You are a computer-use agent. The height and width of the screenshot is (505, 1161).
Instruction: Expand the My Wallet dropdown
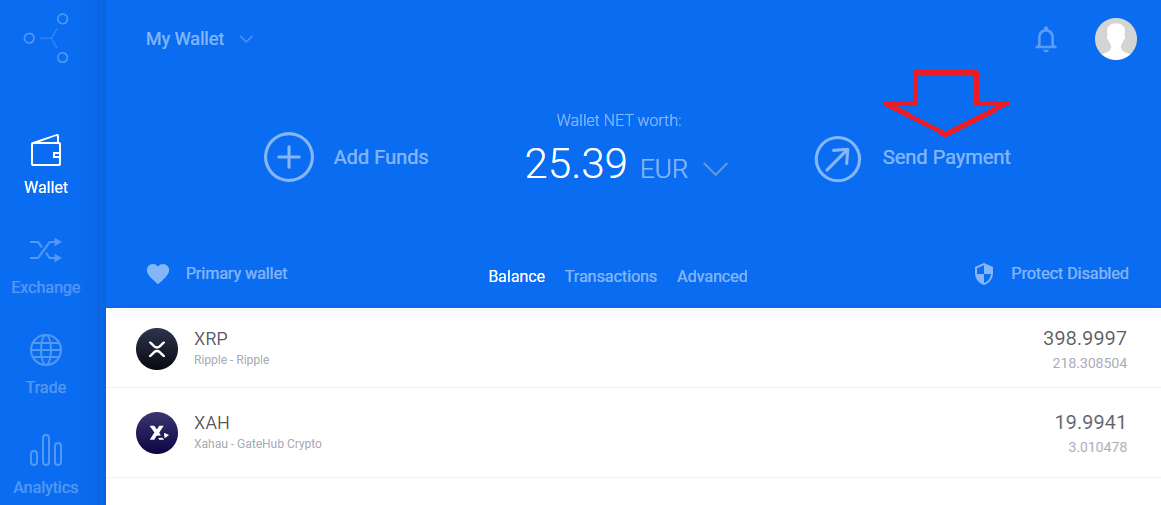pyautogui.click(x=200, y=39)
